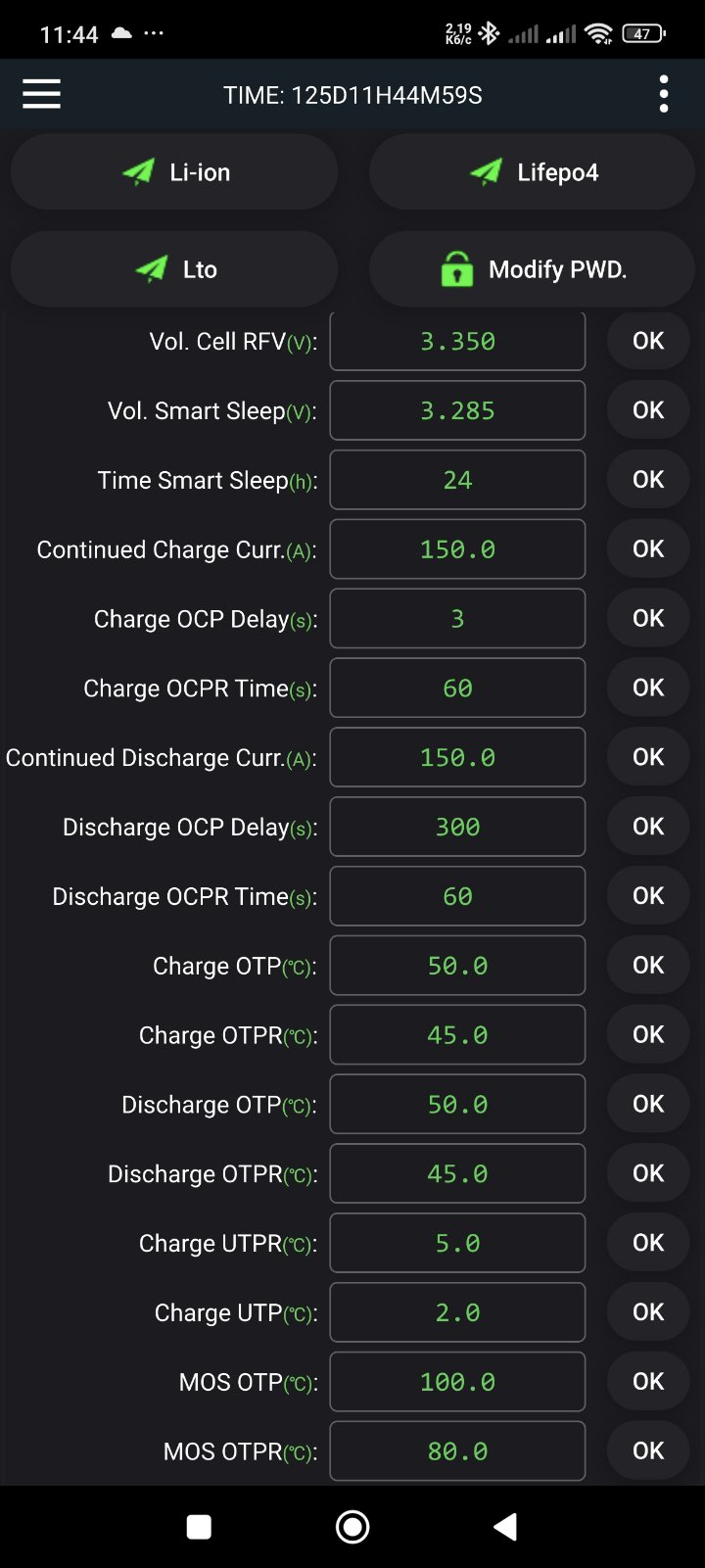Viewport: 705px width, 1568px height.
Task: Edit the Vol. Cell RFV value field
Action: pyautogui.click(x=457, y=341)
